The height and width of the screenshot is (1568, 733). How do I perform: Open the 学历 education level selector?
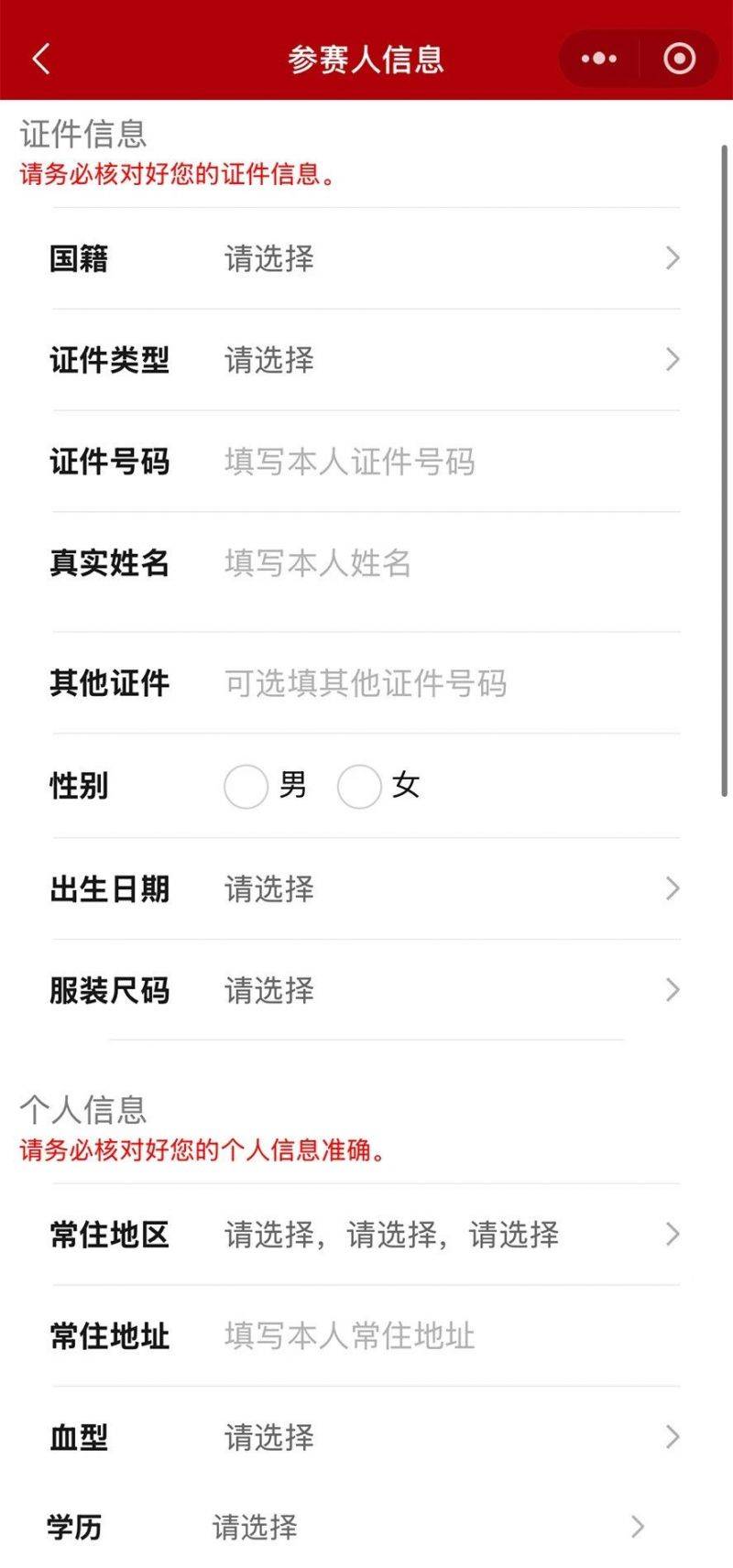[x=366, y=1526]
